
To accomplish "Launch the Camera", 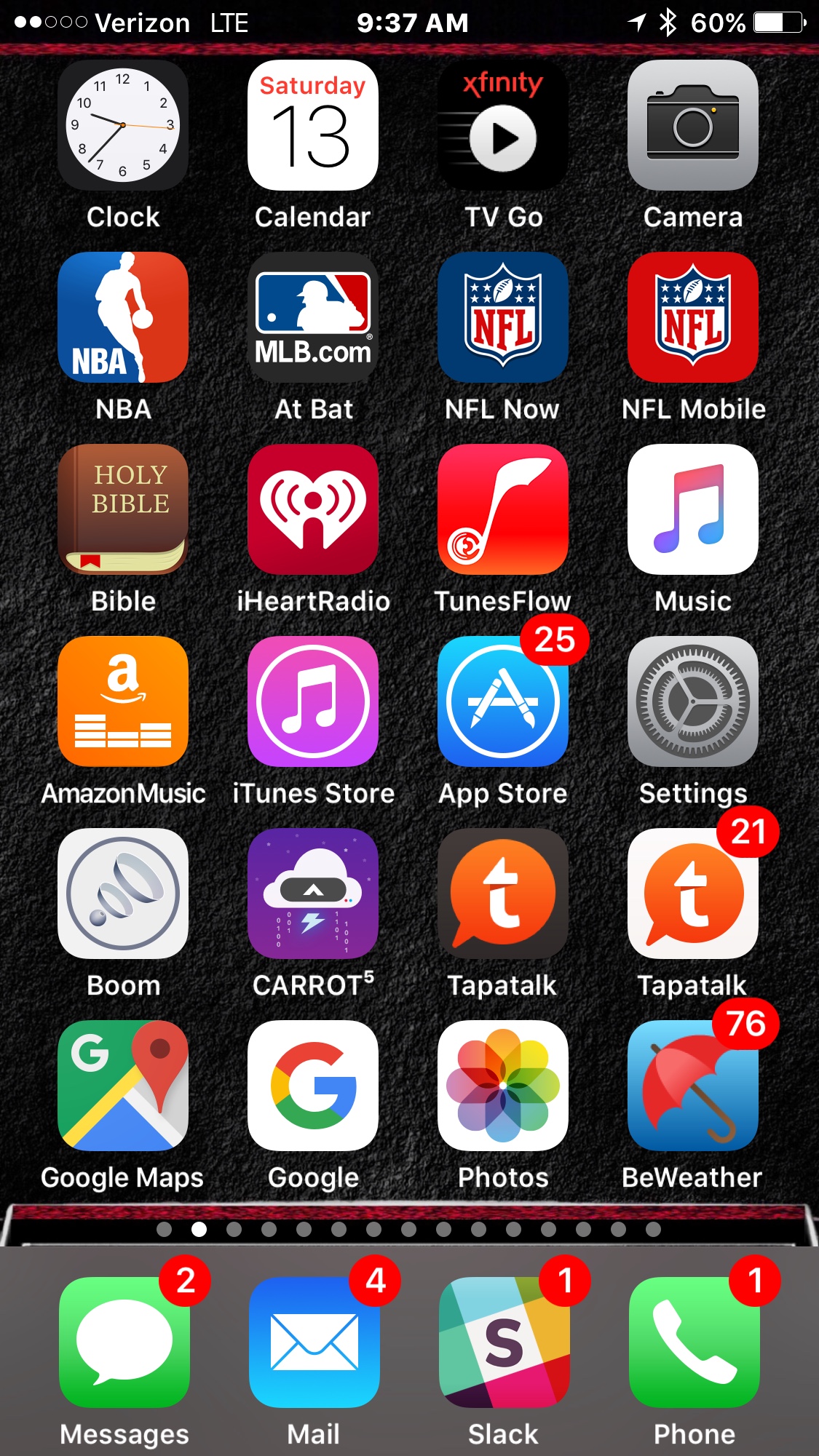I will [693, 125].
